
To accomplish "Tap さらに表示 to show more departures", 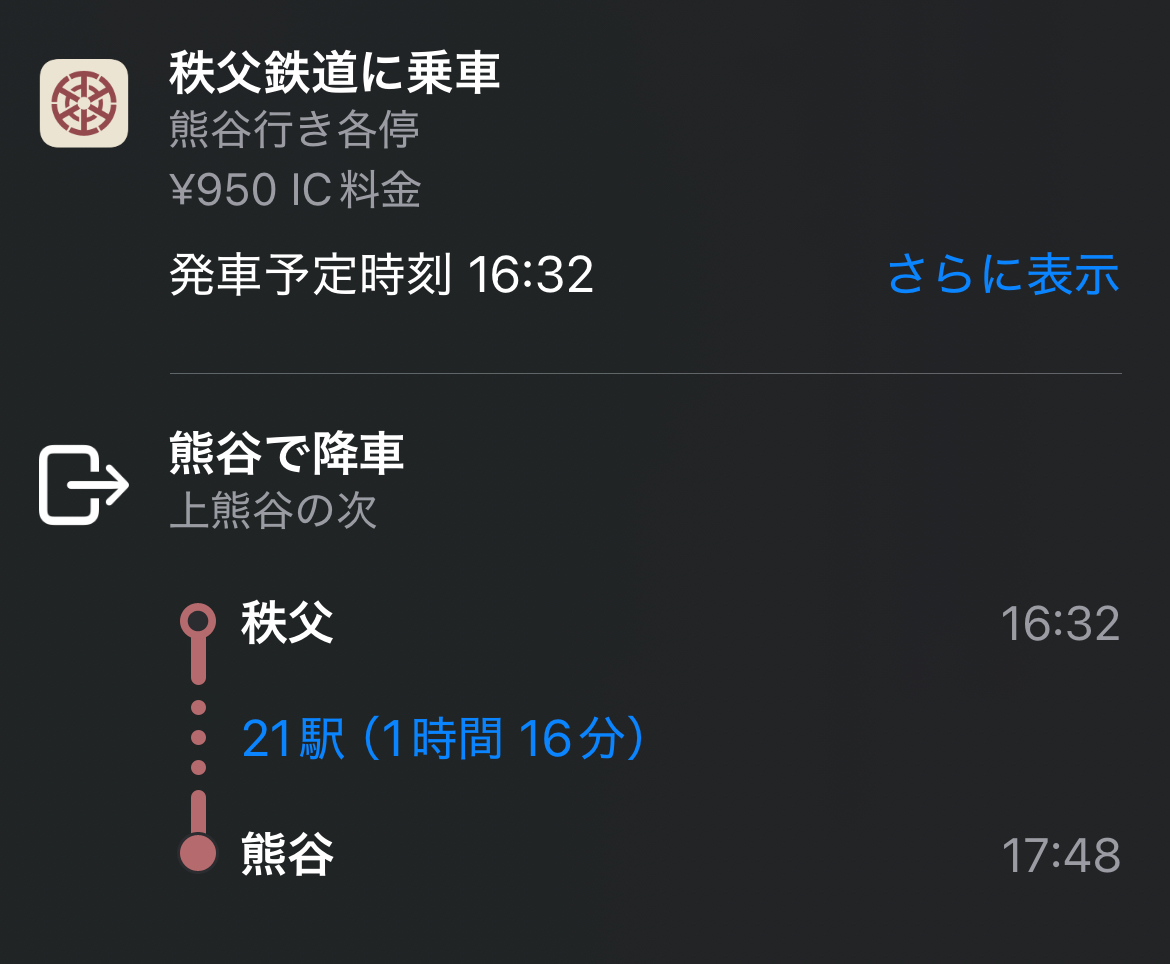I will click(x=1002, y=275).
